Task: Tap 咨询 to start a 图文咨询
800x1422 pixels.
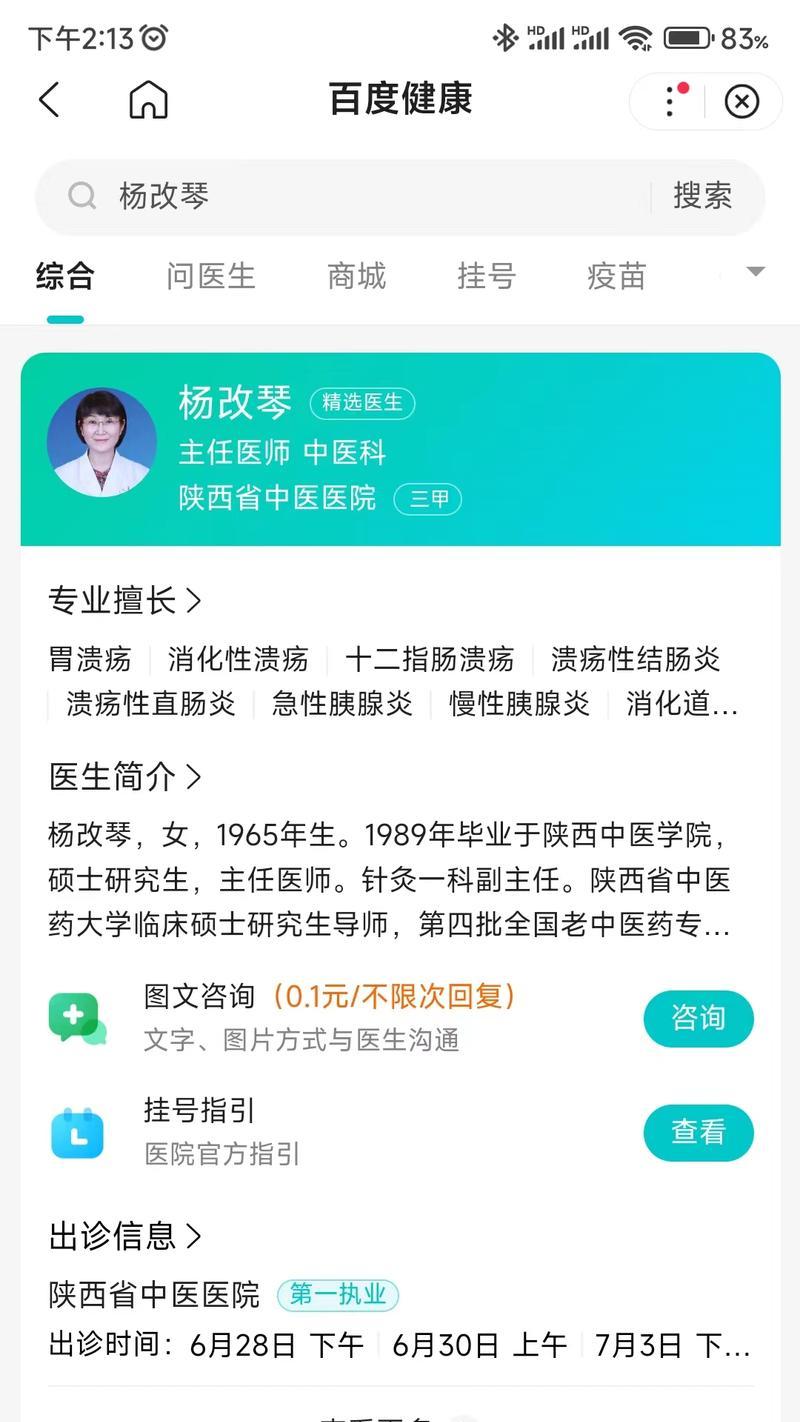Action: coord(697,1018)
